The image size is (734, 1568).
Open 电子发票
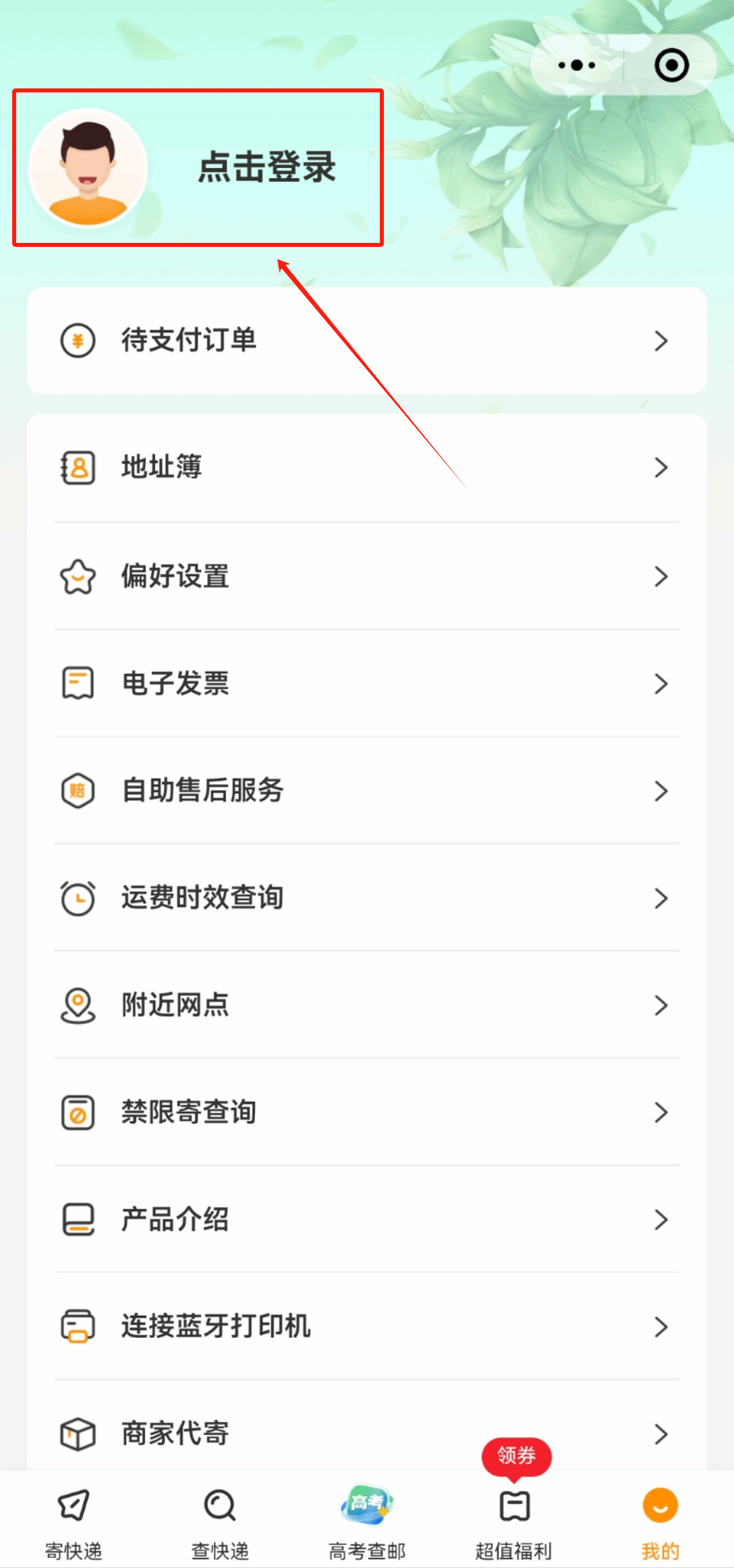[366, 683]
